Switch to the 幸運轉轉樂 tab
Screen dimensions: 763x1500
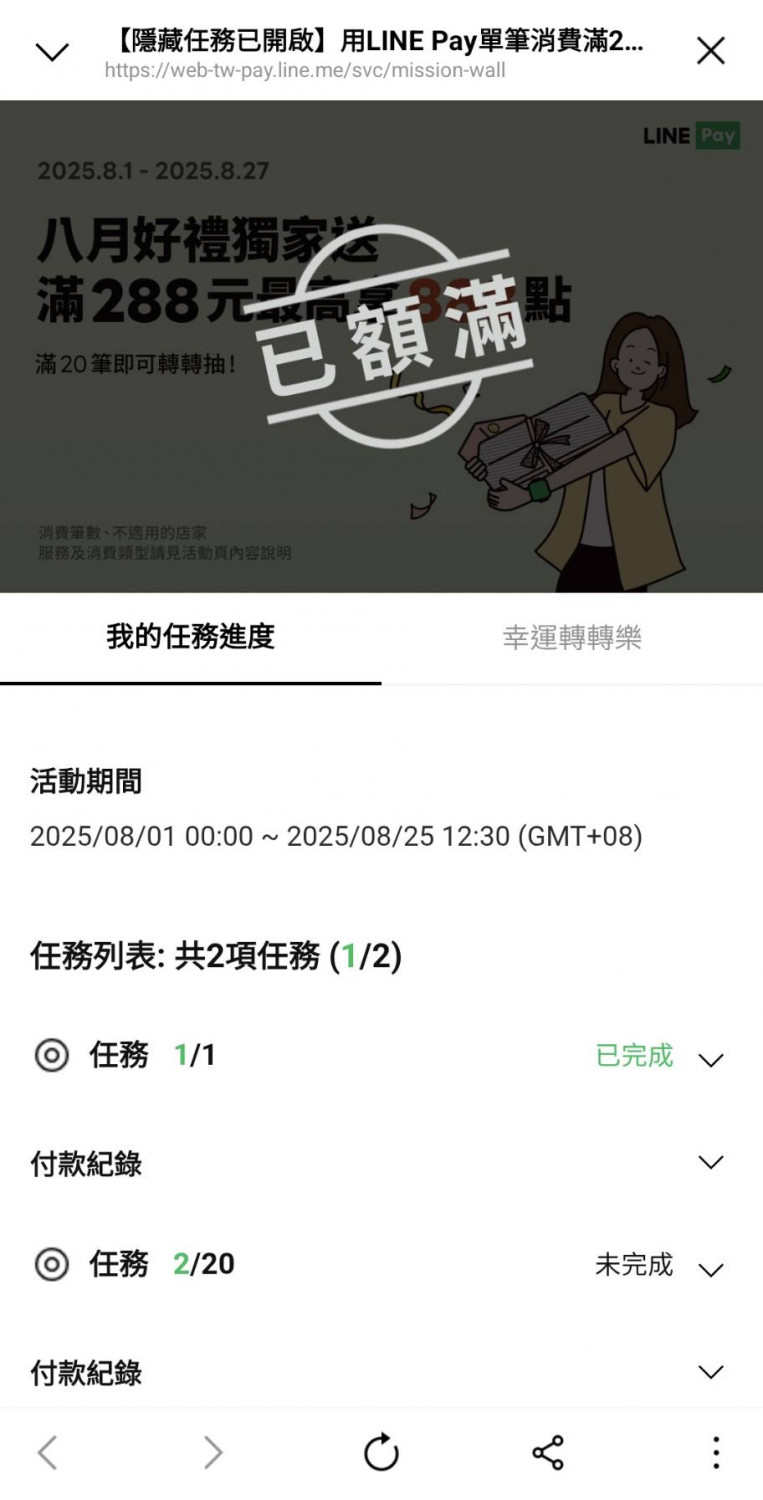tap(572, 638)
